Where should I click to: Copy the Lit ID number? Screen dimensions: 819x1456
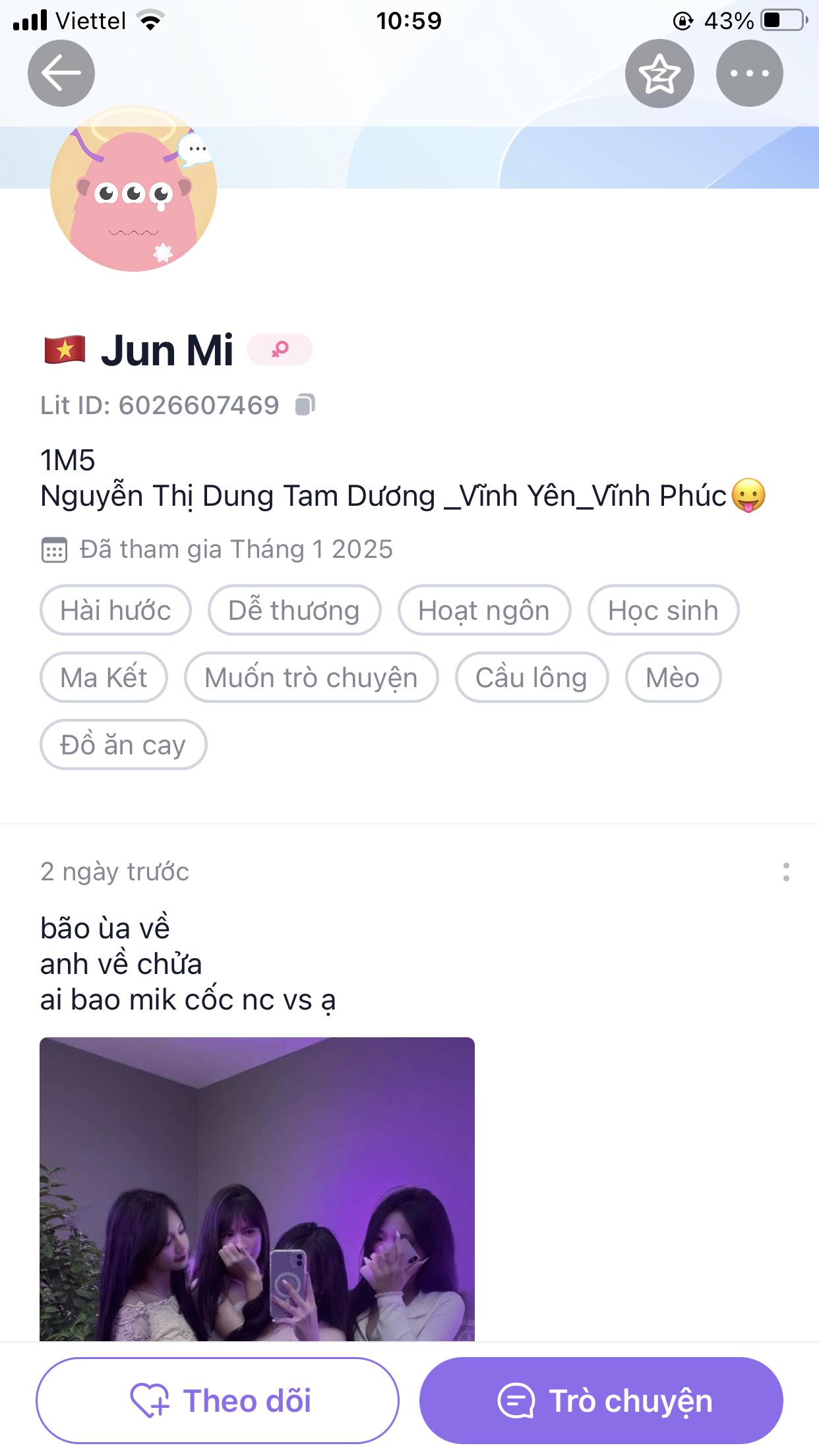tap(305, 405)
